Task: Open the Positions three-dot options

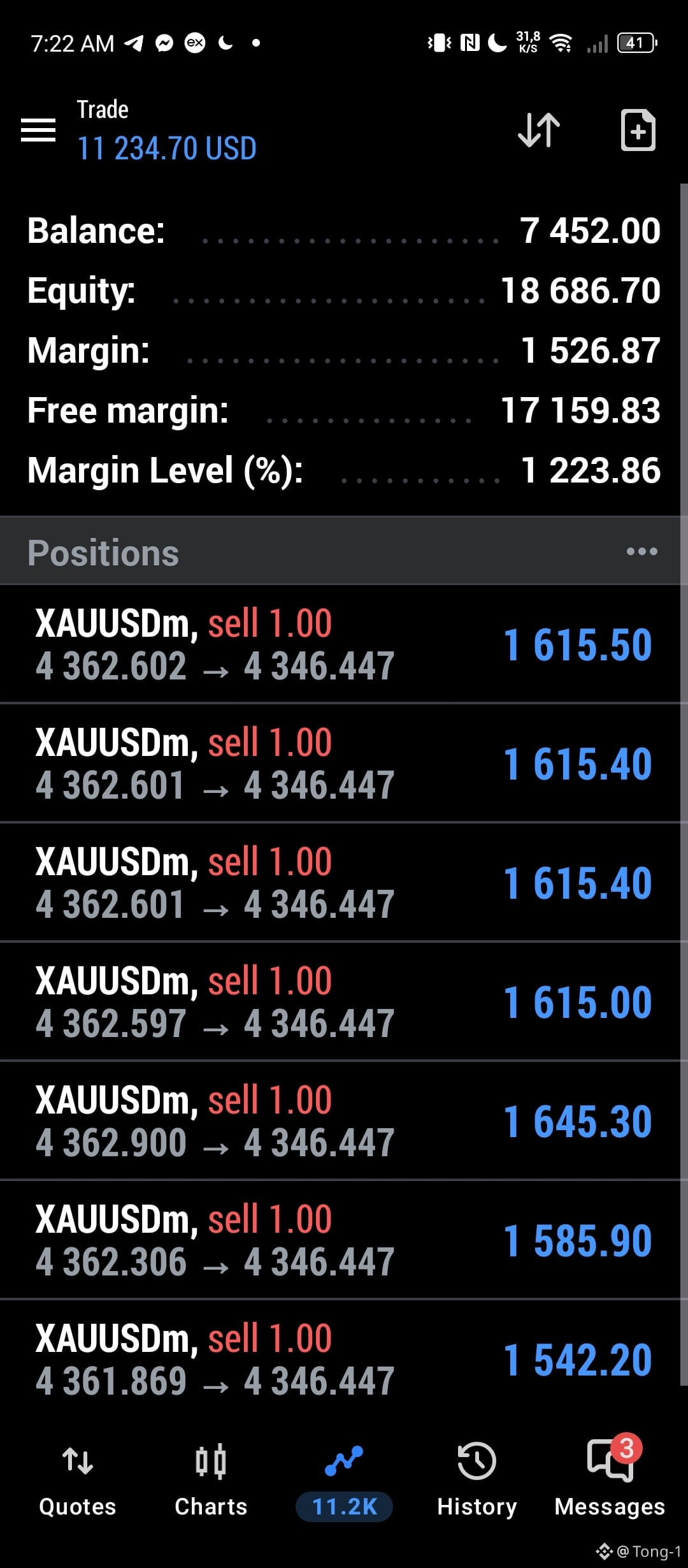Action: (x=641, y=551)
